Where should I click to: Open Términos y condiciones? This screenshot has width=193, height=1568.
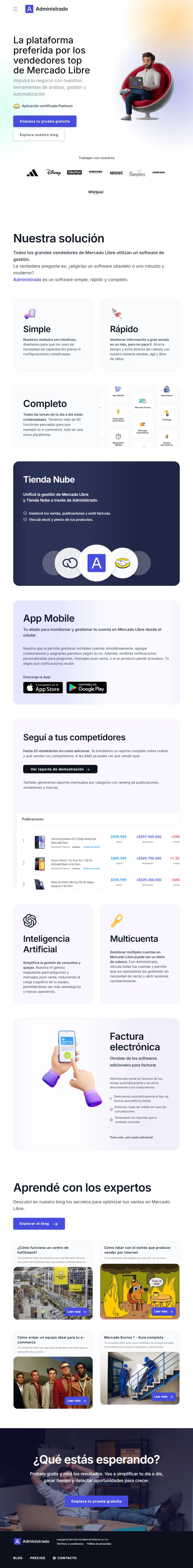pos(70,1544)
